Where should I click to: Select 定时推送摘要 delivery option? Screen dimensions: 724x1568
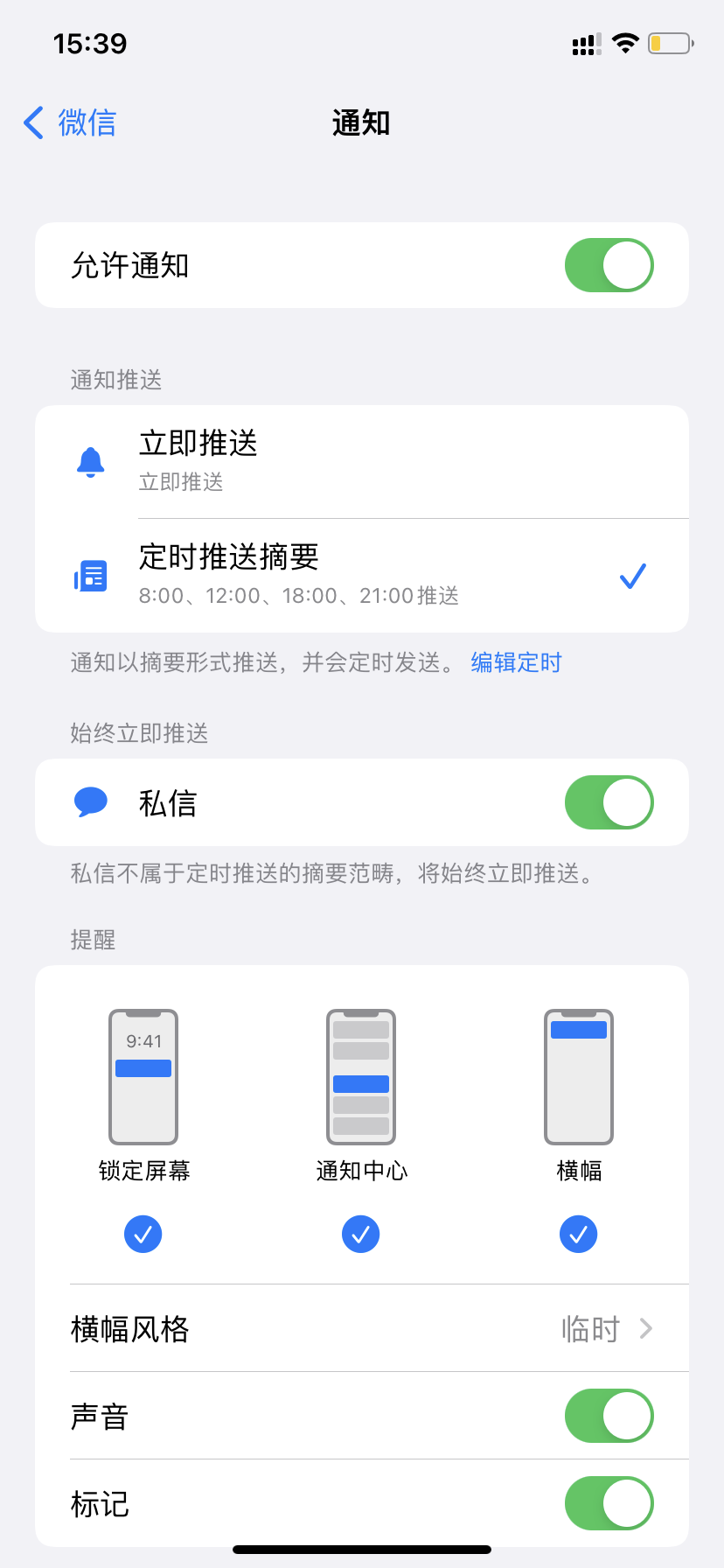pyautogui.click(x=362, y=576)
